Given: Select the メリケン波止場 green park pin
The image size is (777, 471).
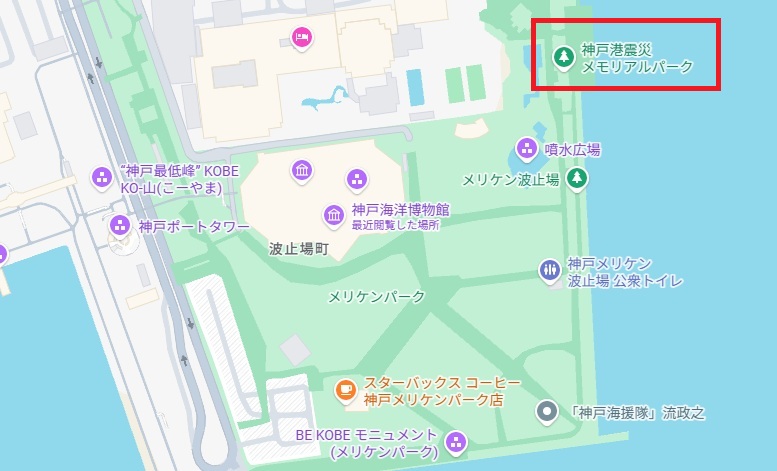Looking at the screenshot, I should pyautogui.click(x=576, y=179).
